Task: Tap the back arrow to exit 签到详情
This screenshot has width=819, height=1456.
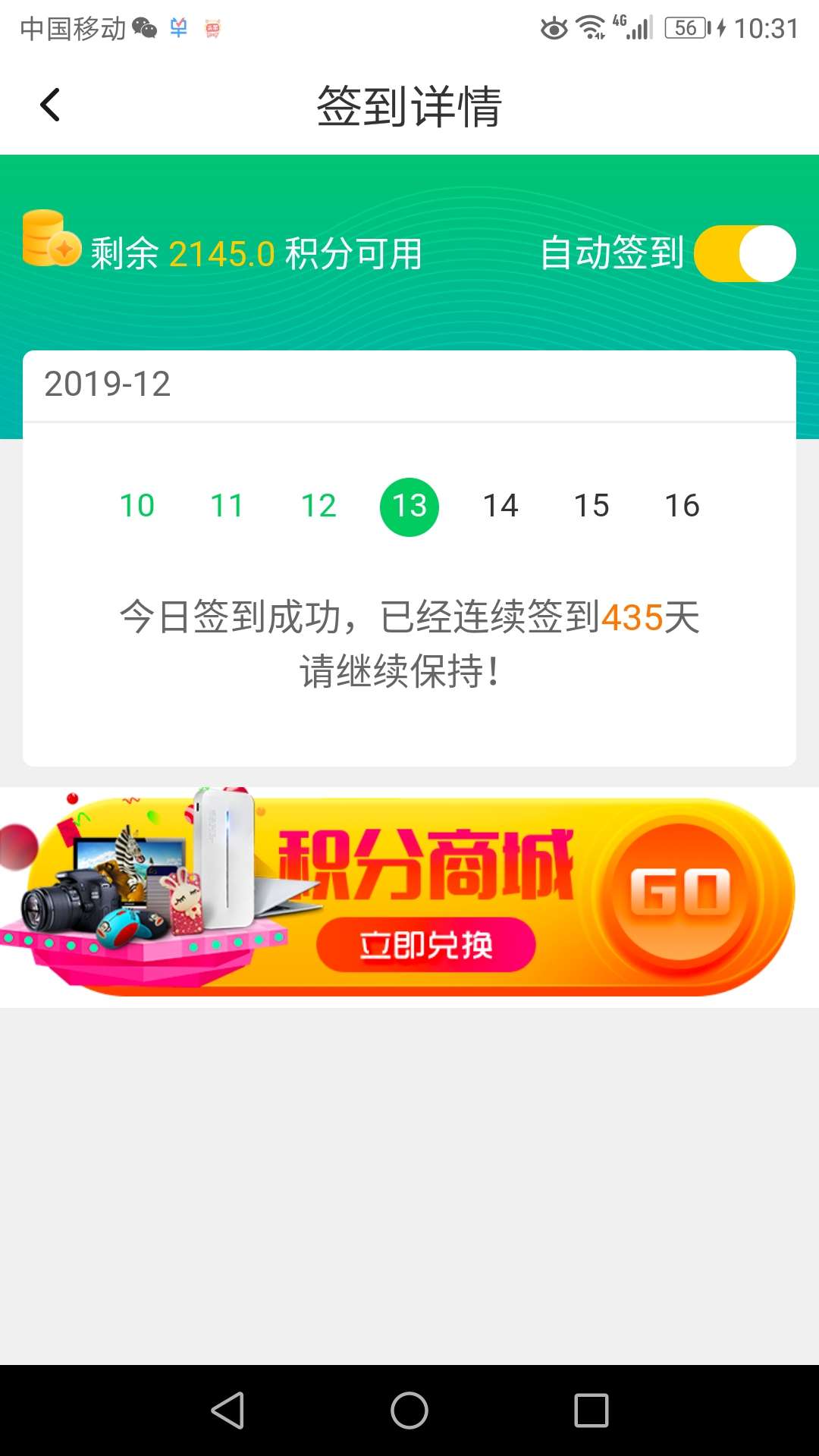Action: (50, 104)
